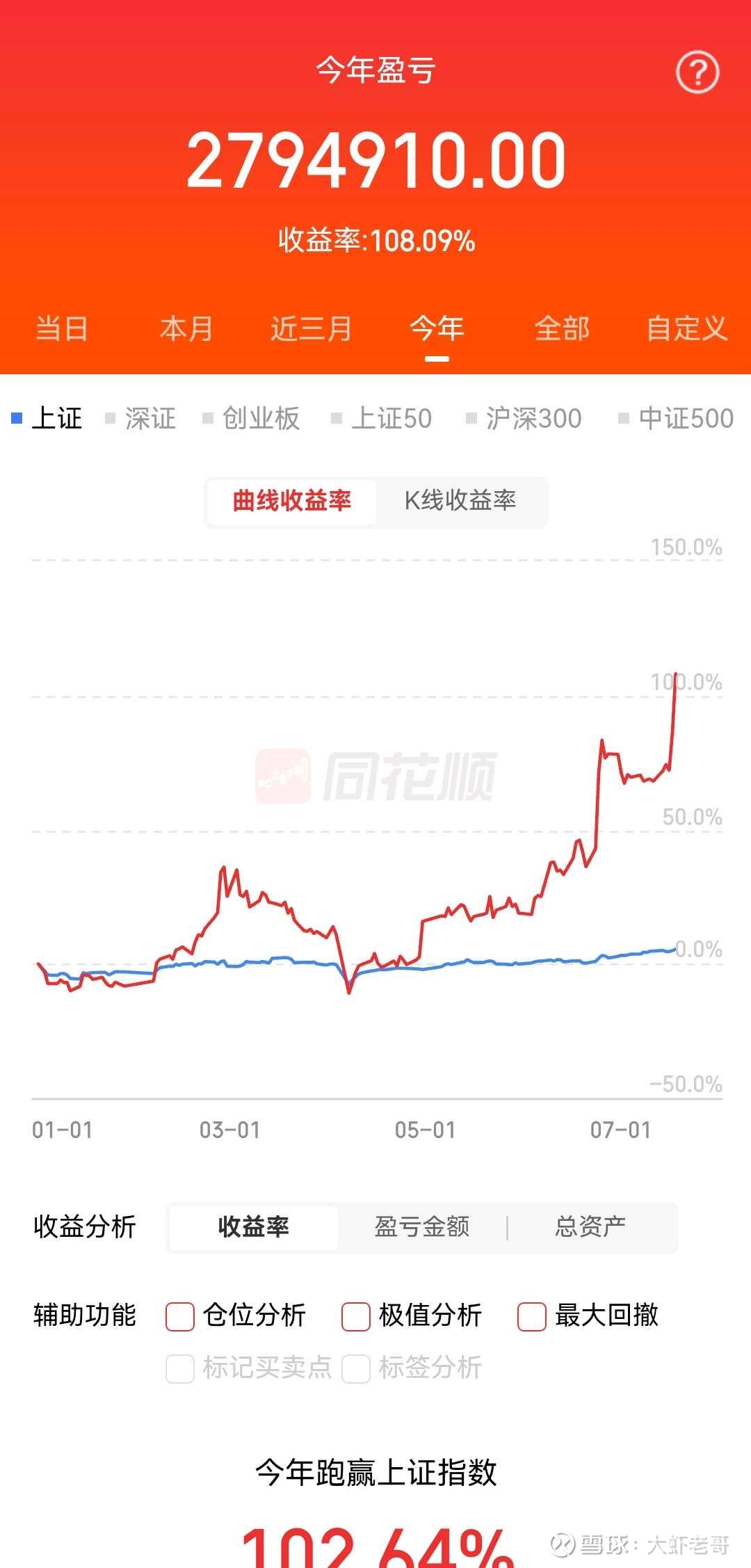Show 全部 profit period

pos(562,328)
